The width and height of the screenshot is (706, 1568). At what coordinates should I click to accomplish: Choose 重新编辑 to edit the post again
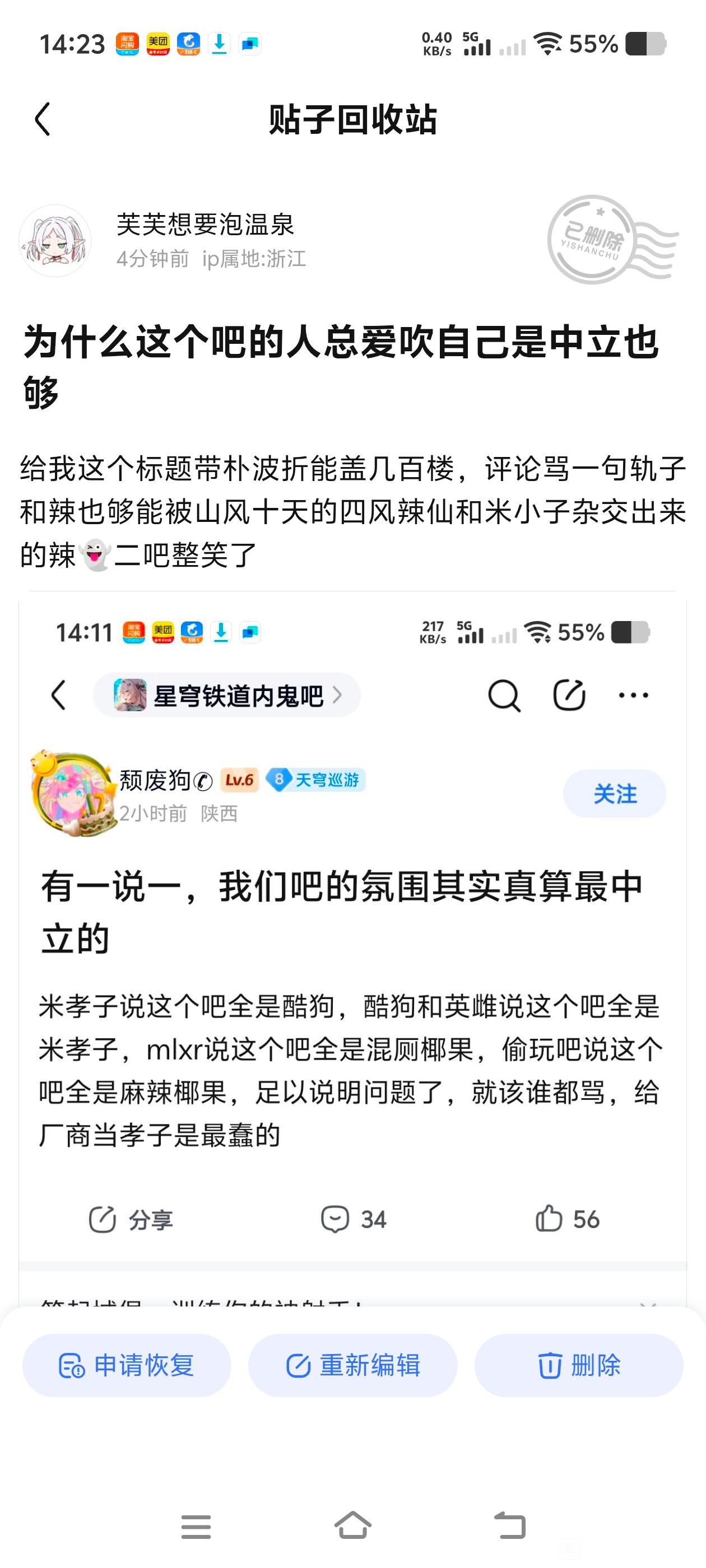coord(352,1365)
